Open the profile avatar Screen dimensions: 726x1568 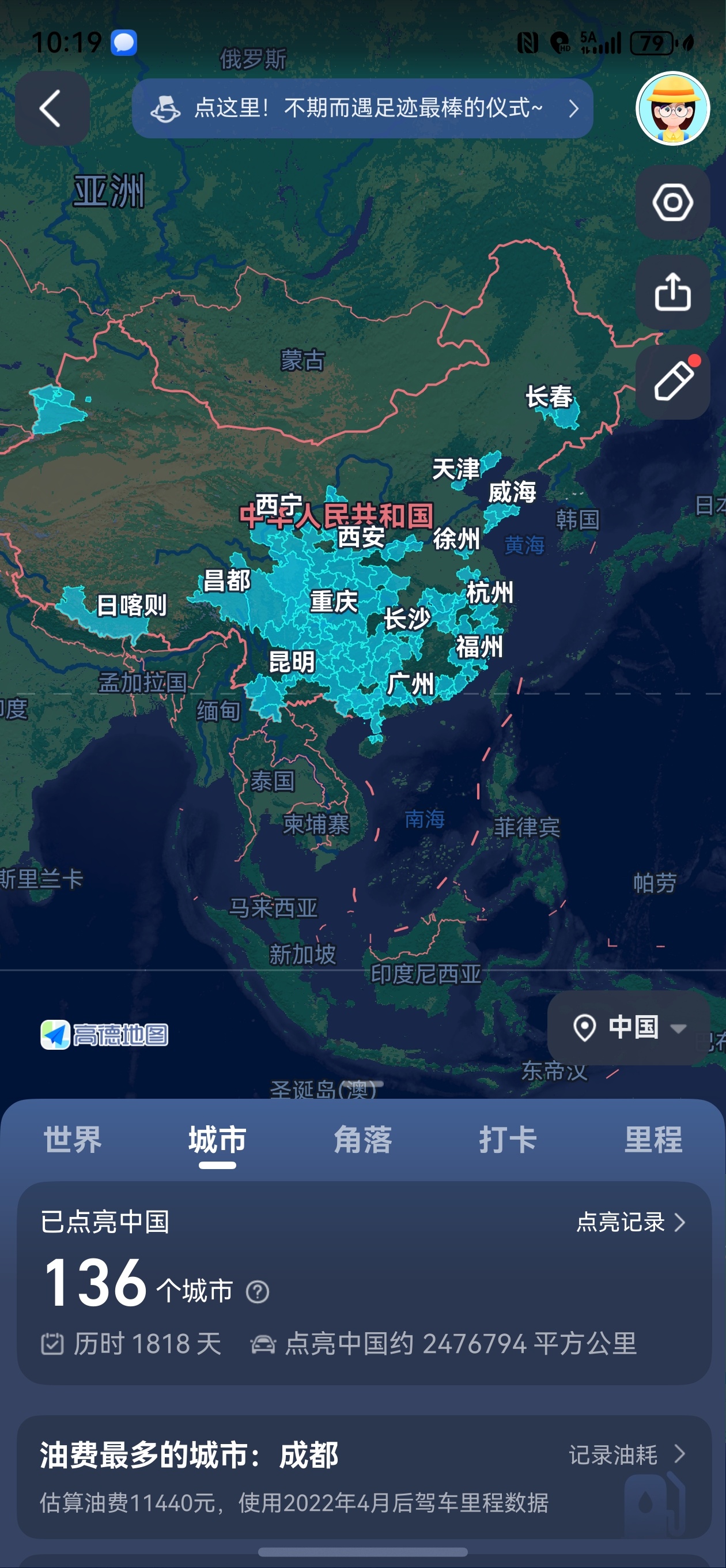pyautogui.click(x=672, y=108)
